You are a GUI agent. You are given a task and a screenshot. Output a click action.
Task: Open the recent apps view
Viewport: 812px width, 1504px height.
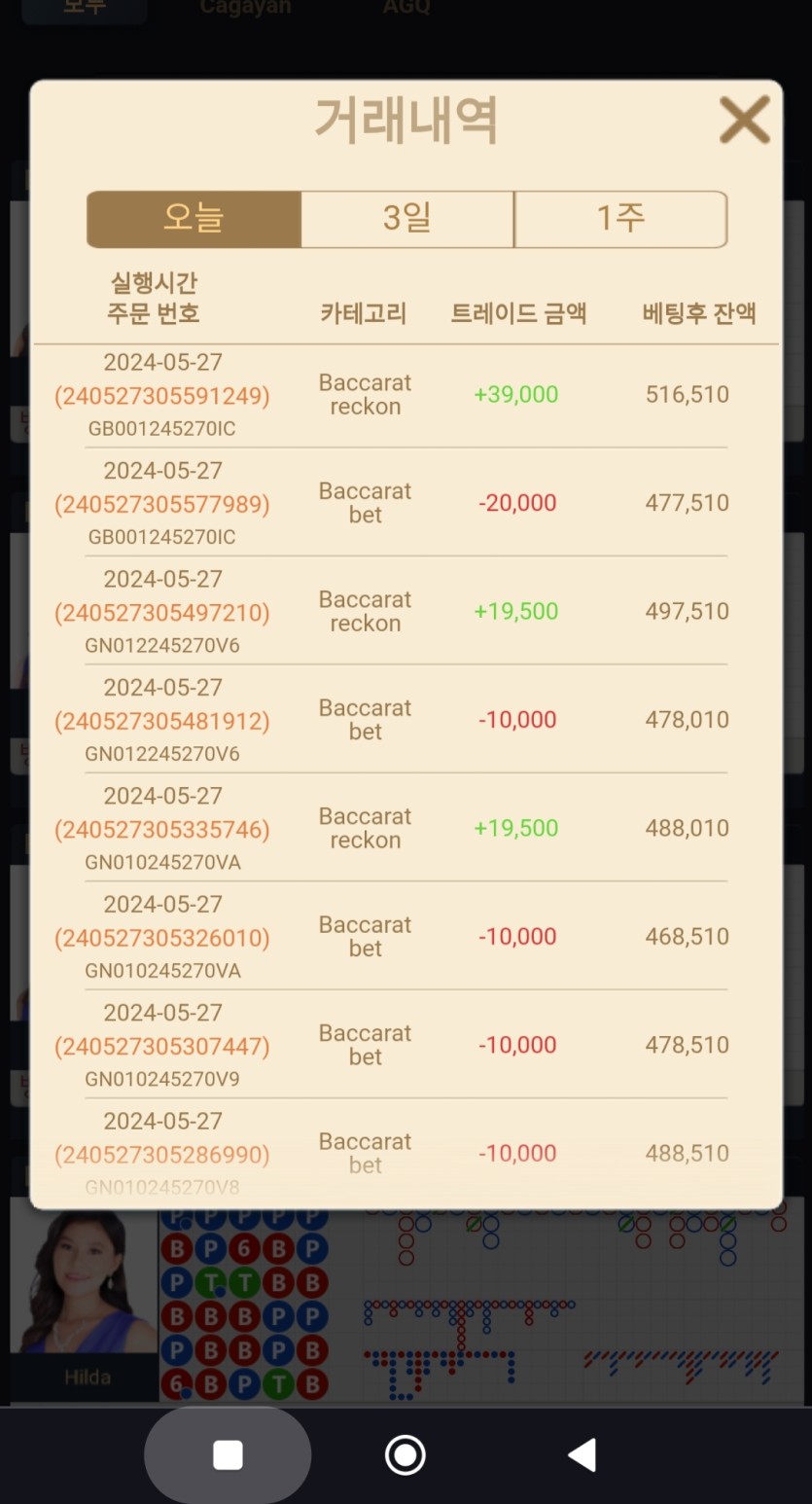click(x=228, y=1455)
